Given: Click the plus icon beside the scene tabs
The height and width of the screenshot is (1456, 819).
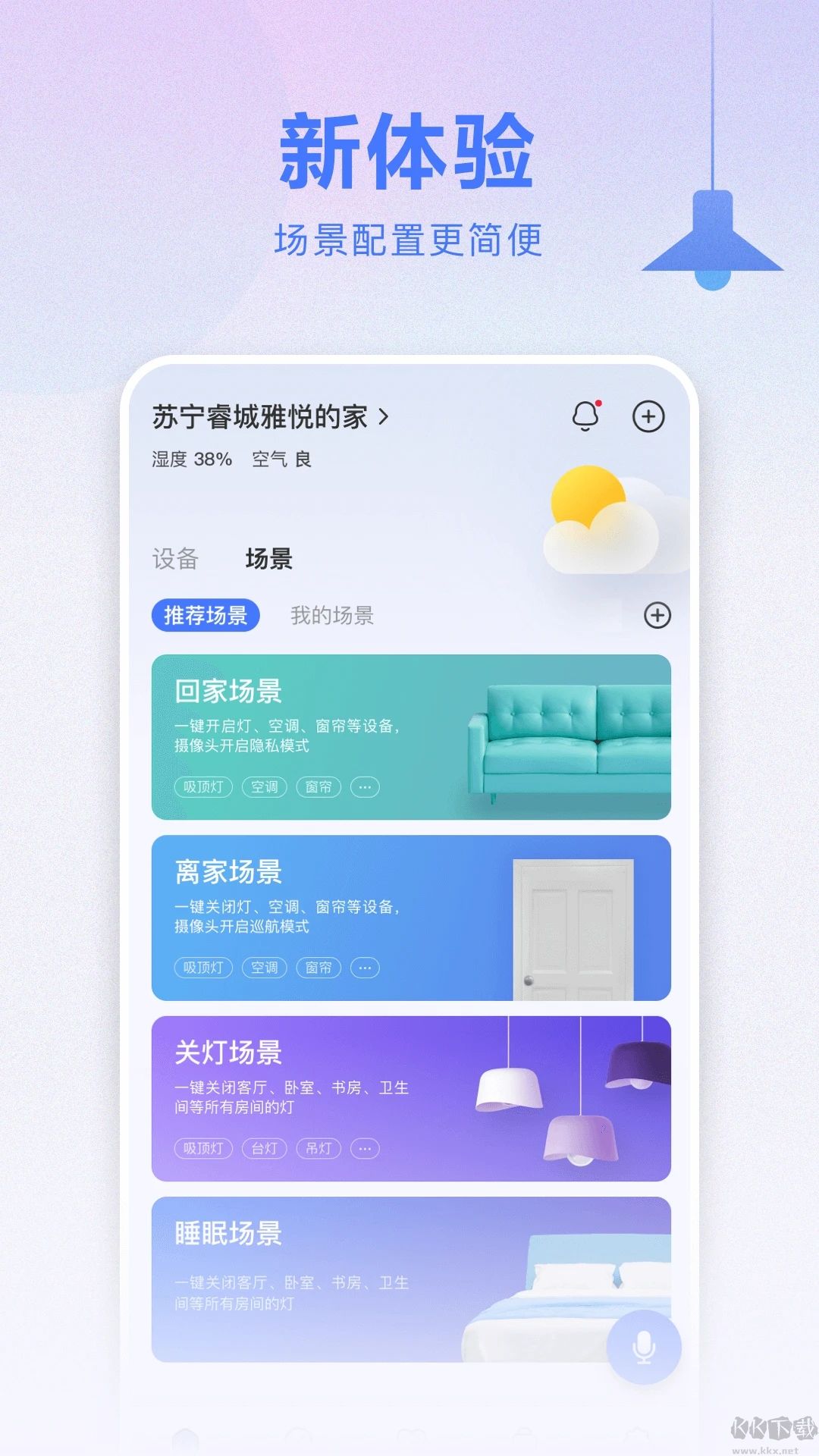Looking at the screenshot, I should point(658,617).
